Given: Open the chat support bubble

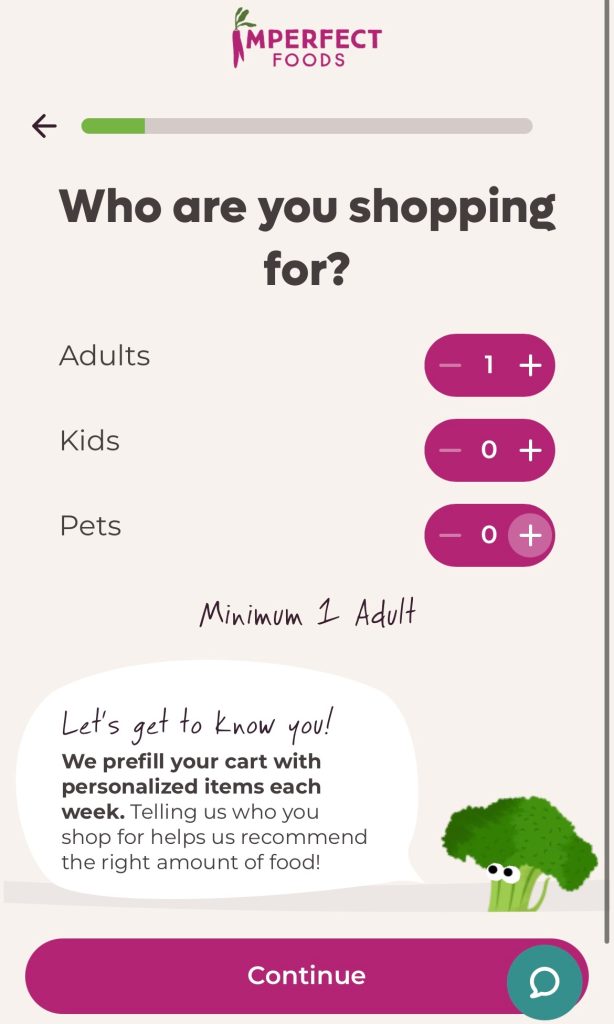Looking at the screenshot, I should pyautogui.click(x=544, y=982).
